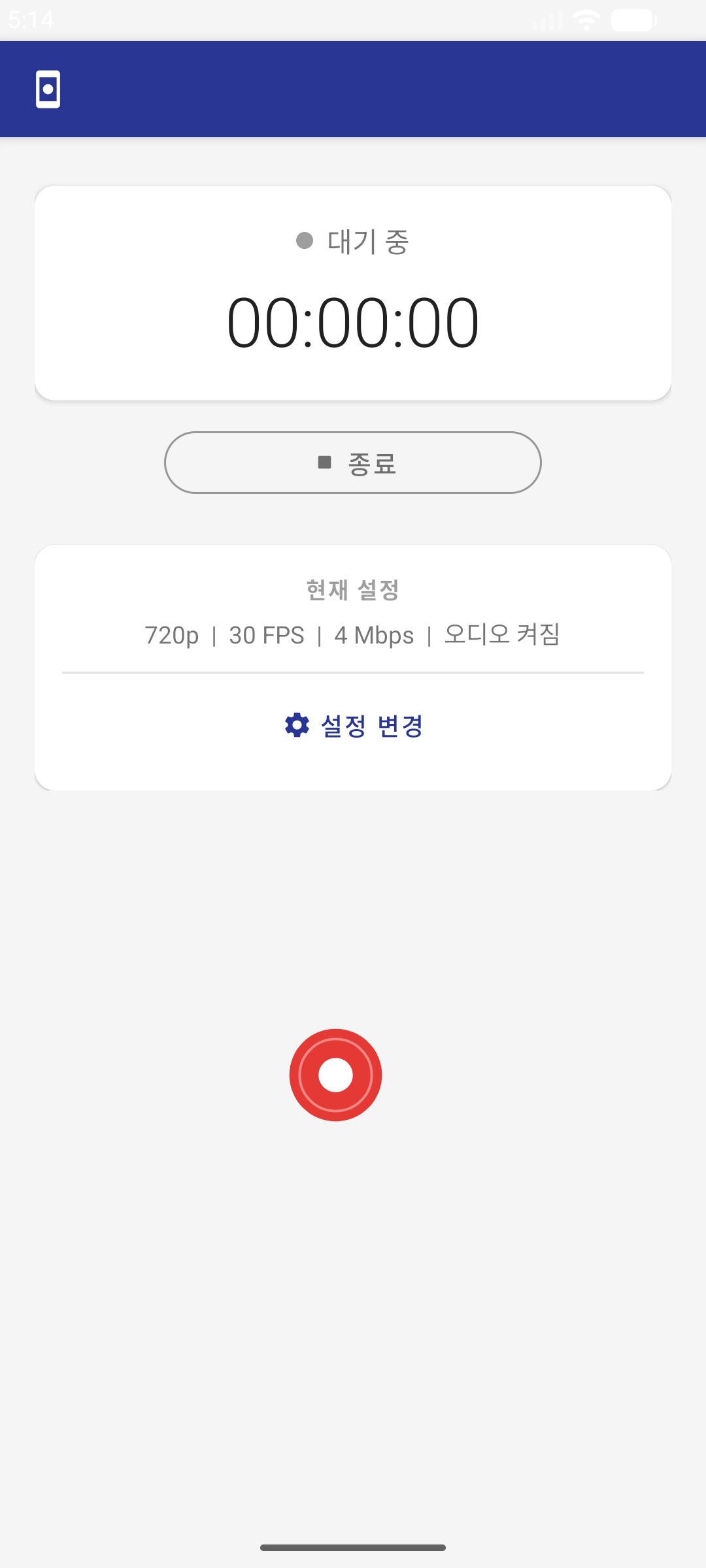Tap the stop square icon inside 종료 button
The image size is (706, 1568).
point(323,462)
